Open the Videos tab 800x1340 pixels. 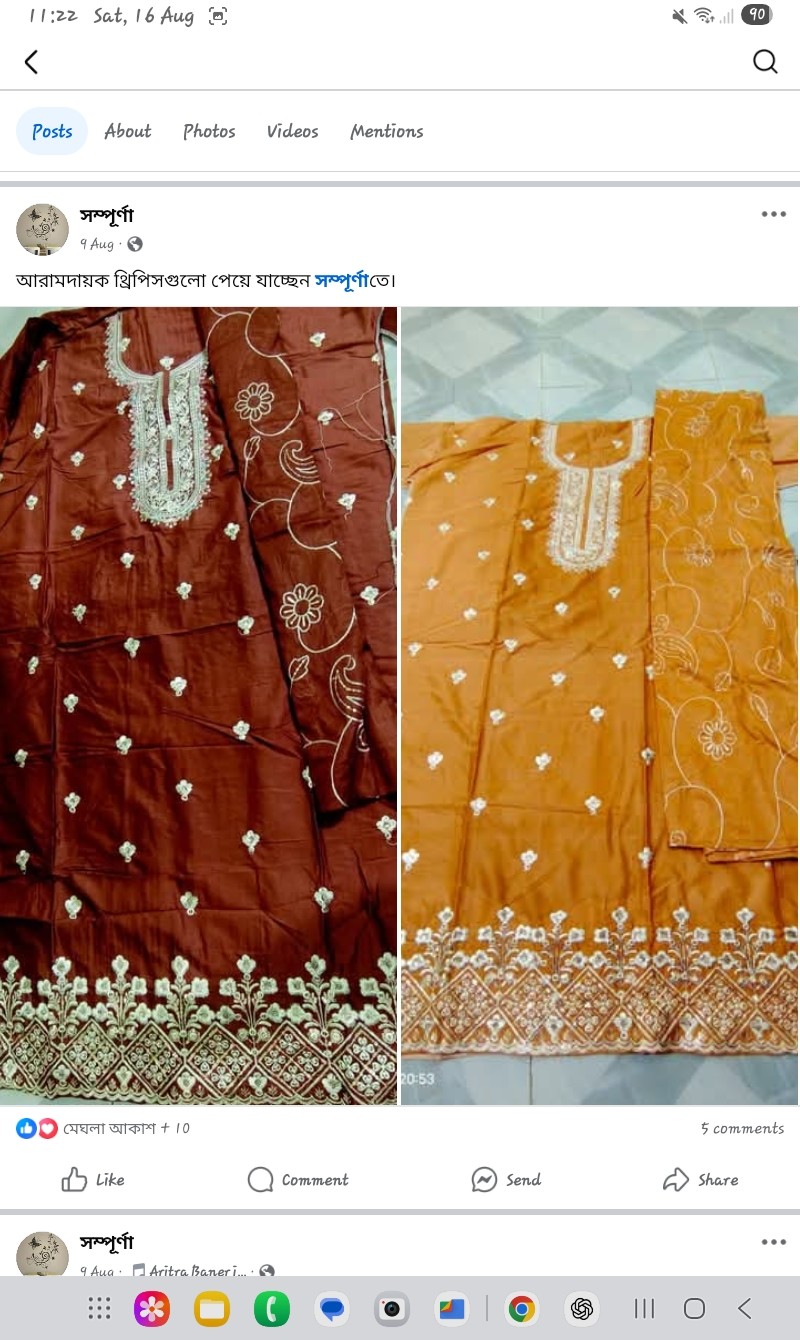pyautogui.click(x=292, y=131)
